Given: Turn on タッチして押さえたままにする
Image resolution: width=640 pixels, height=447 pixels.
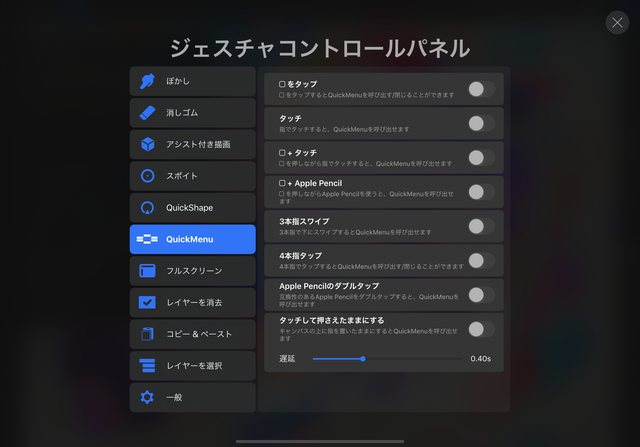Looking at the screenshot, I should pyautogui.click(x=481, y=328).
